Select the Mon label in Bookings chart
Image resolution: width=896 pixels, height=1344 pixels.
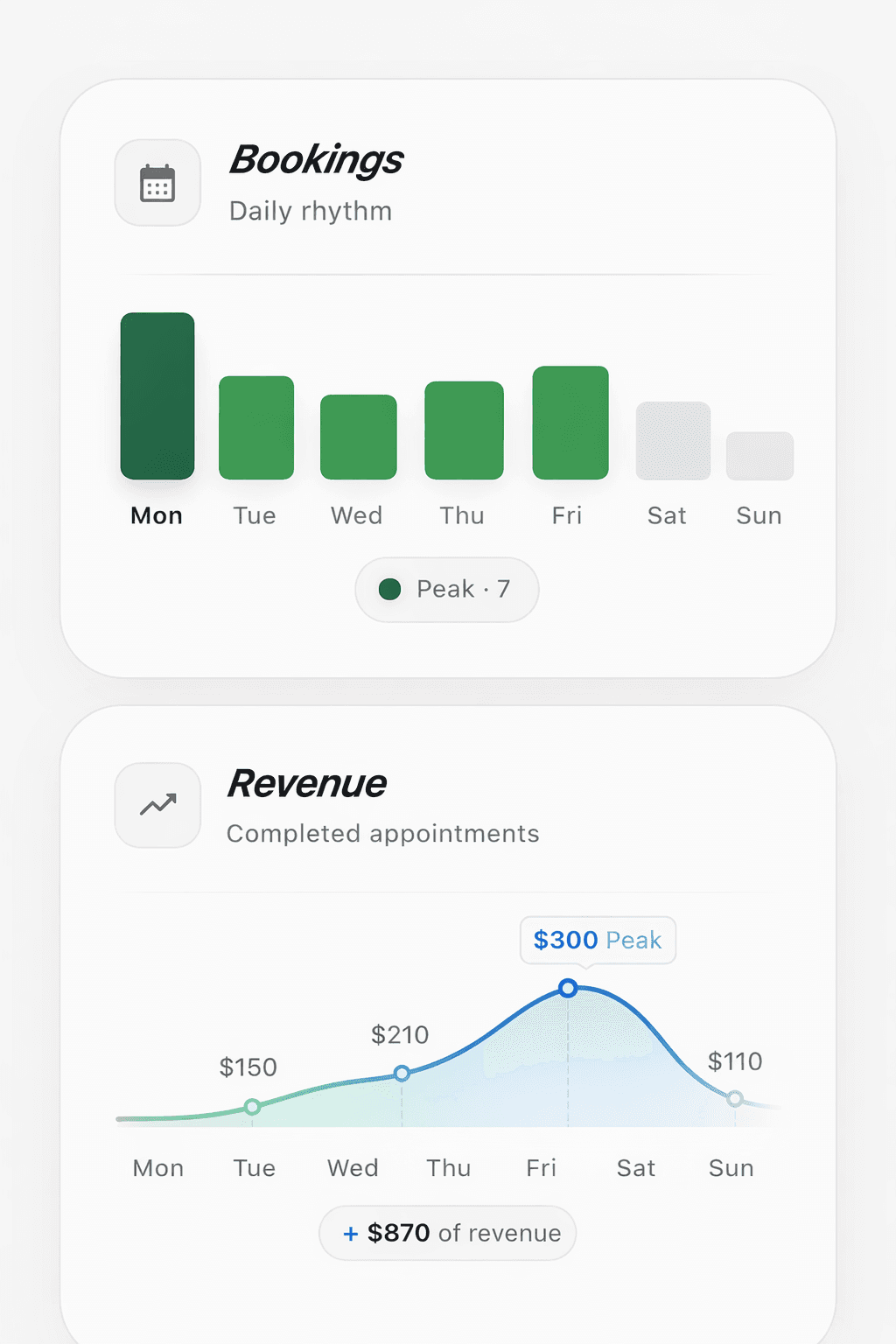[x=155, y=515]
